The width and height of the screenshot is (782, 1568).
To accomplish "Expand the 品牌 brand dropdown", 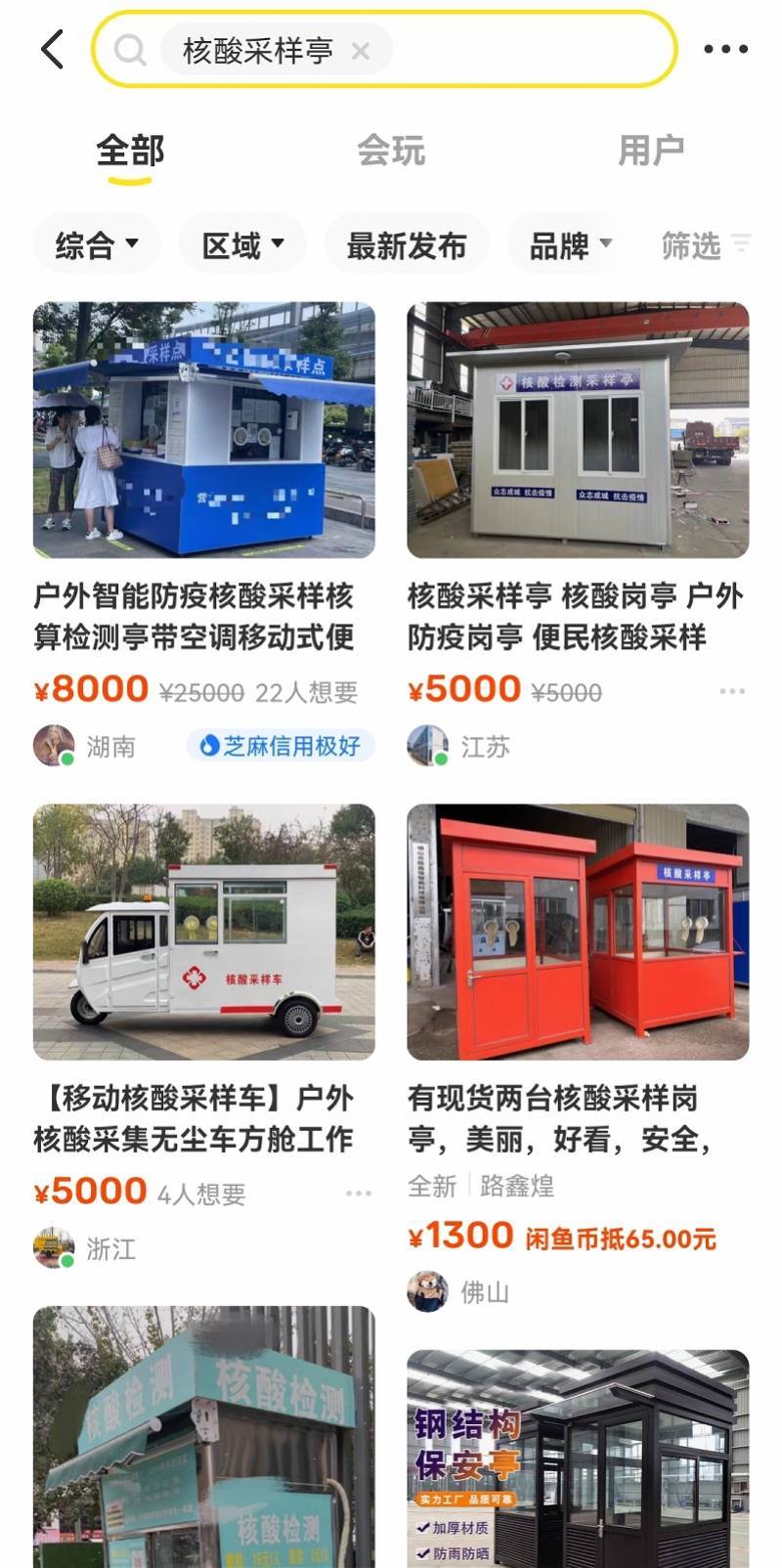I will (570, 244).
